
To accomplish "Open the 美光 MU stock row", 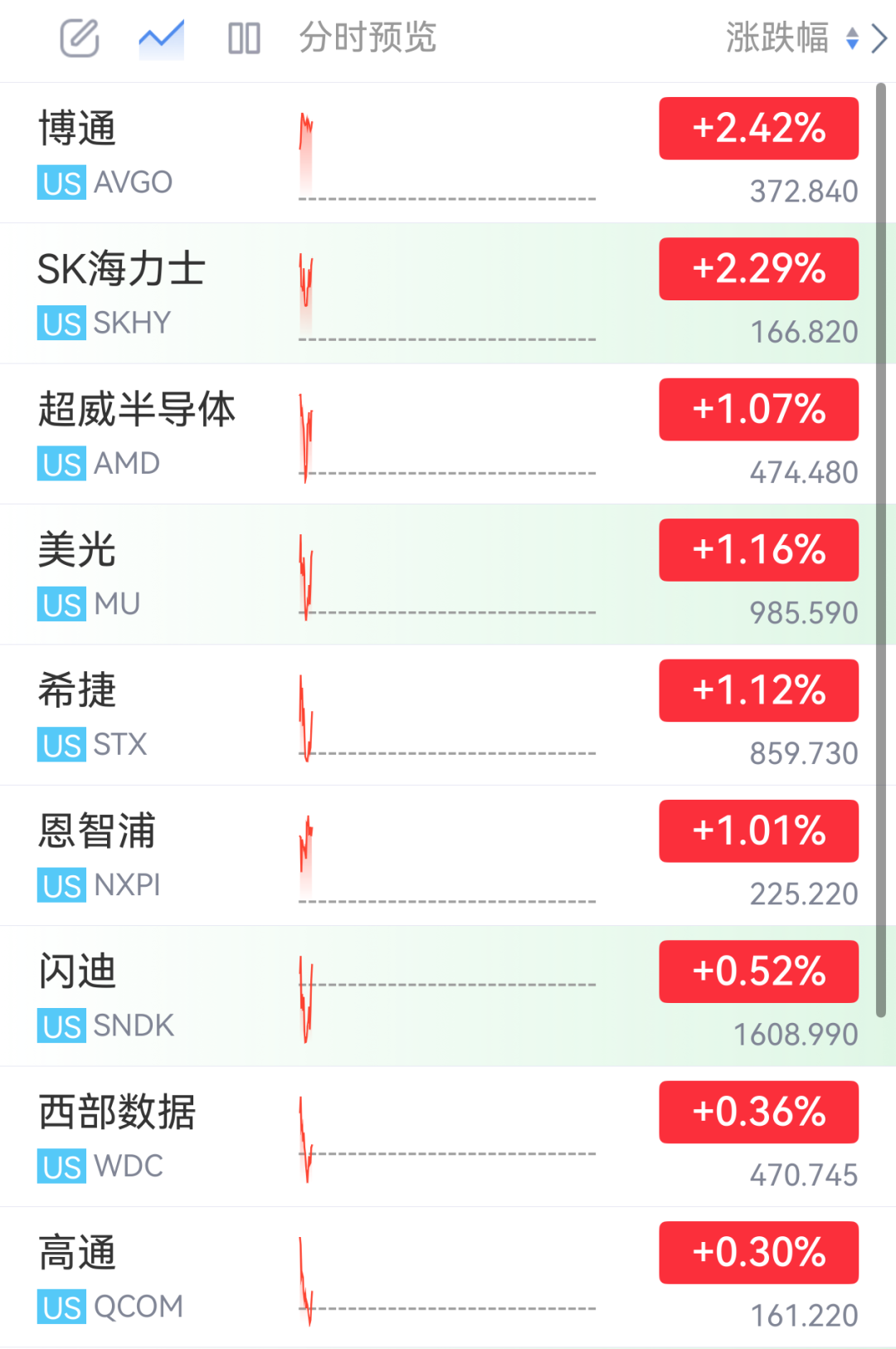I will click(x=448, y=574).
